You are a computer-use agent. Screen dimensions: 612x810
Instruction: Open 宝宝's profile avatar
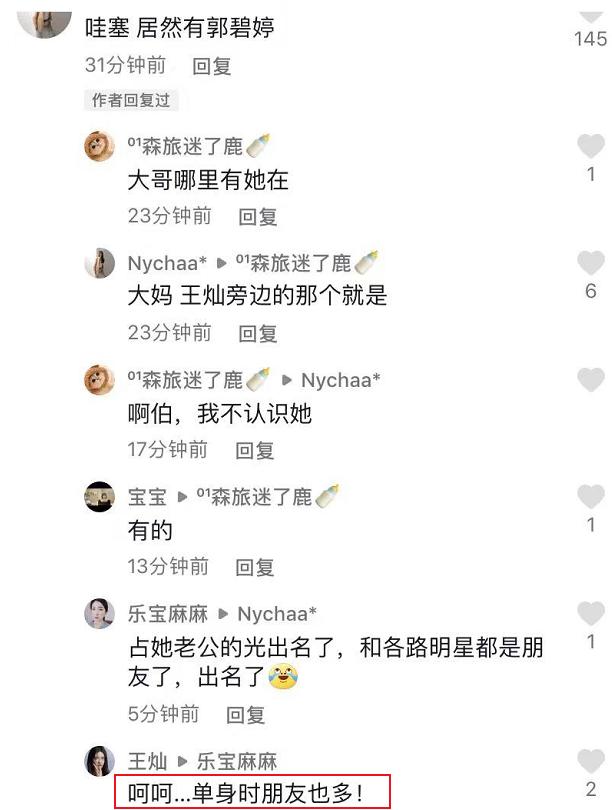100,497
